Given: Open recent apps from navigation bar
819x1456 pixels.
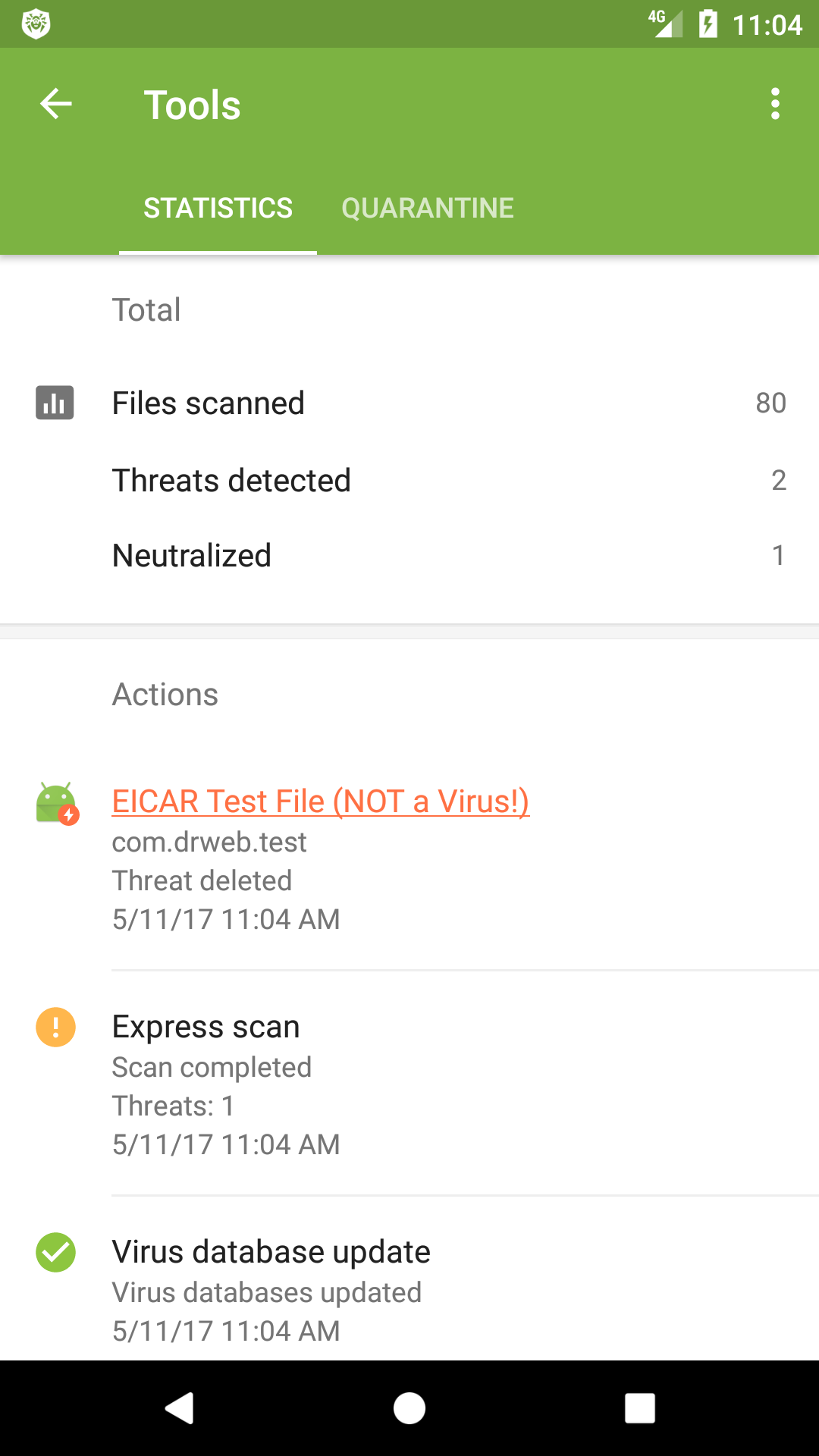Looking at the screenshot, I should click(x=639, y=1408).
